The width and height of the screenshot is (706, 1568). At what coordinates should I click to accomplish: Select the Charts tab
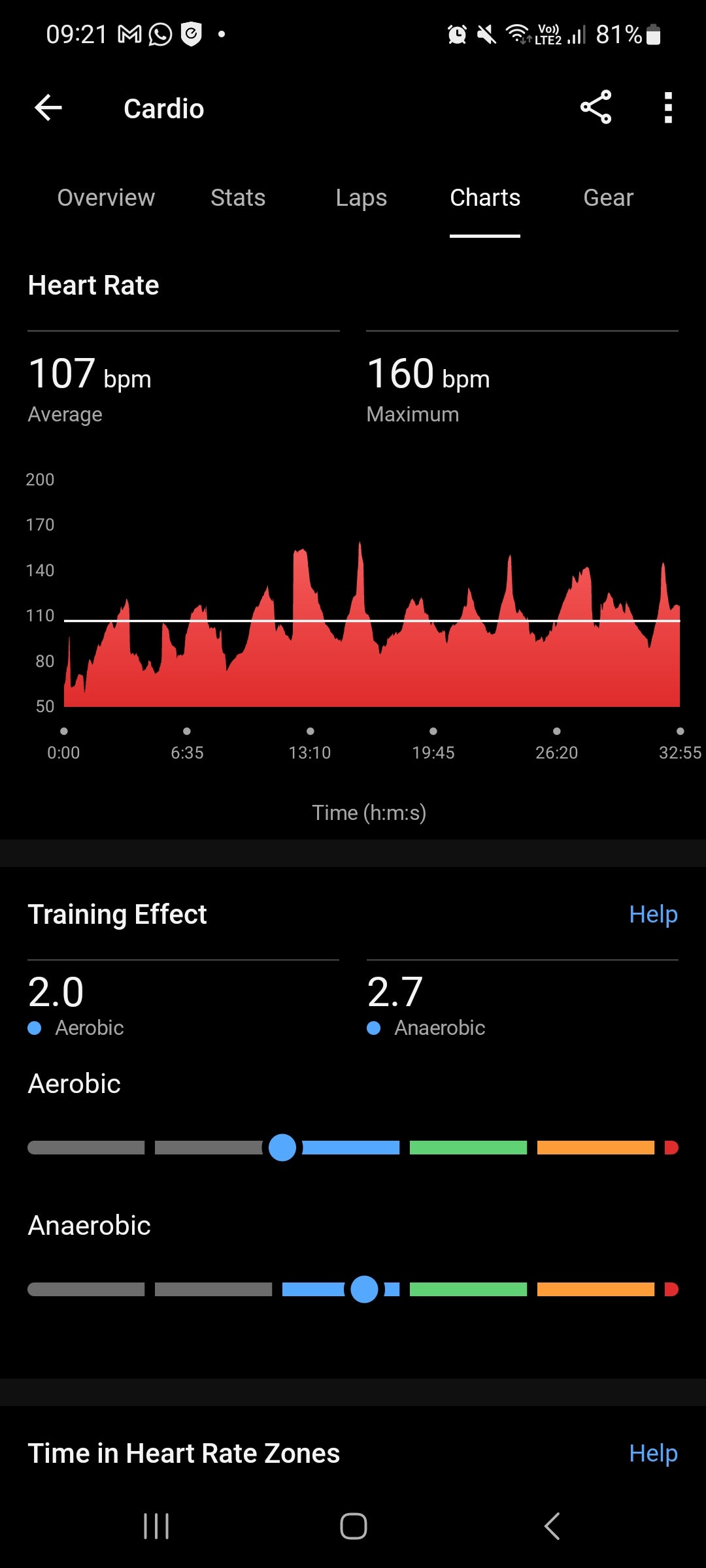tap(485, 197)
